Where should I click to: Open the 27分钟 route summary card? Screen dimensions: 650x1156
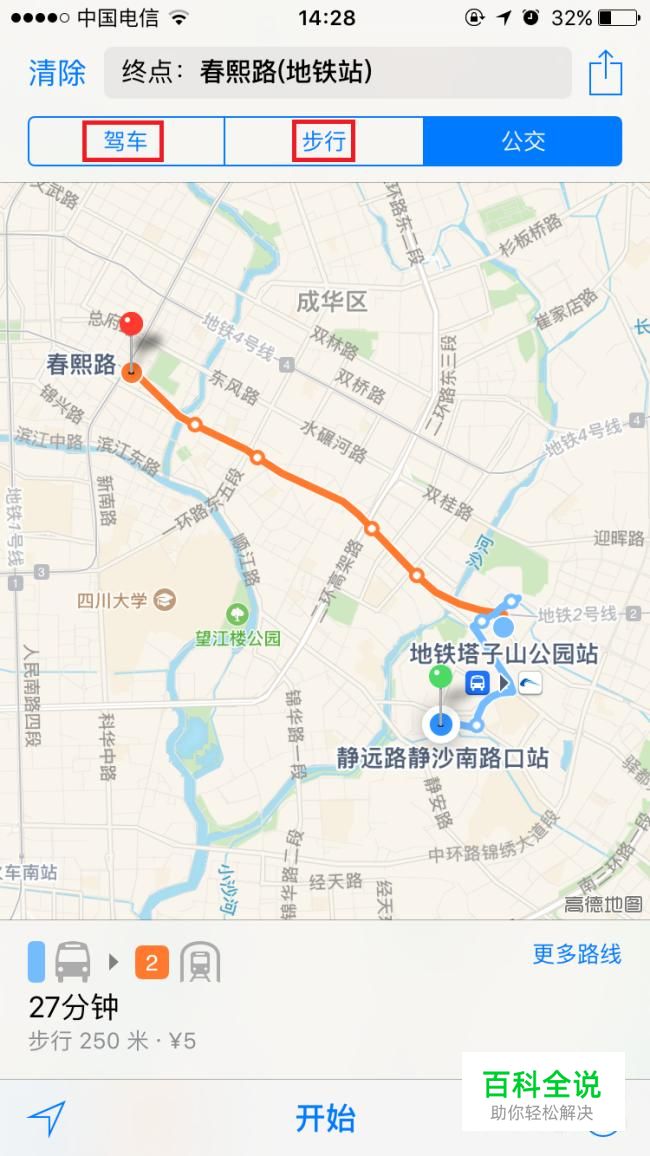(325, 998)
